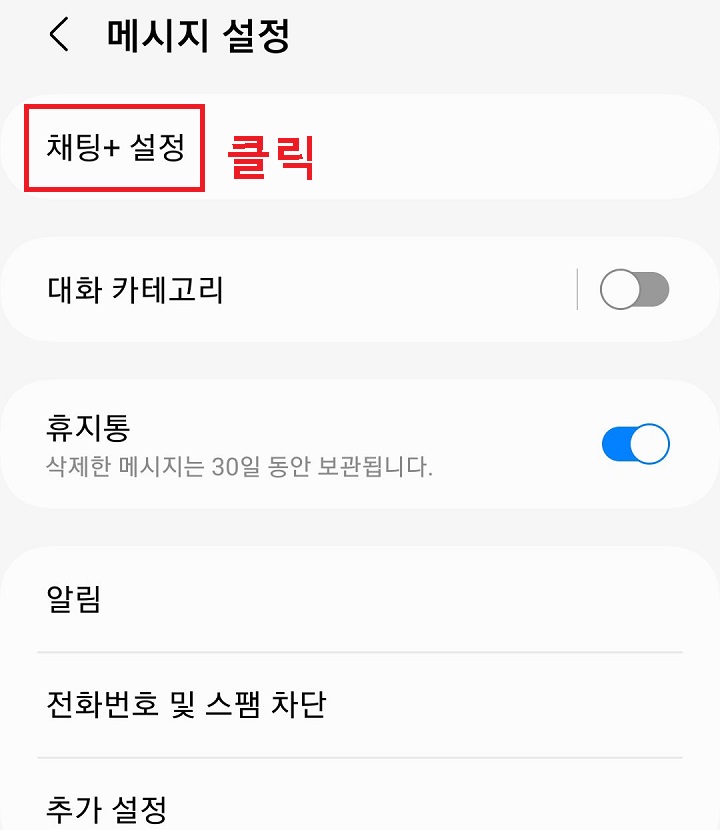Select the 휴지통 row label

click(81, 424)
